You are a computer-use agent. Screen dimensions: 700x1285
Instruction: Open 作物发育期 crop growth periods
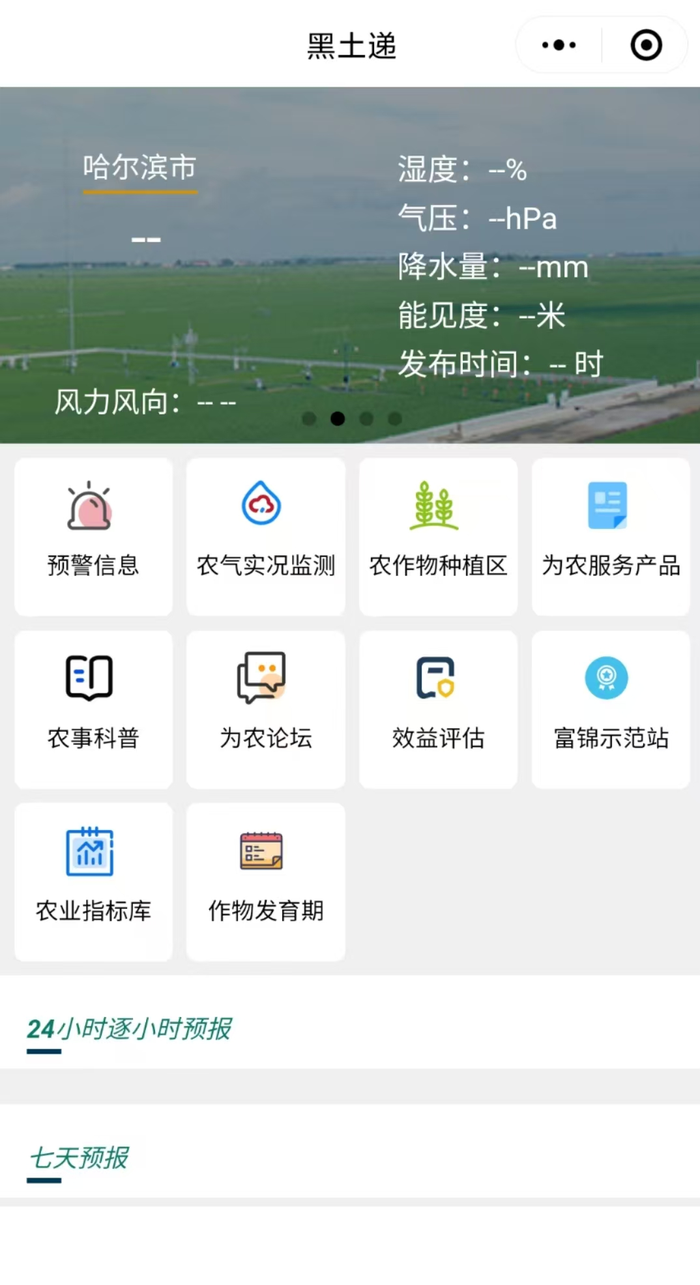tap(266, 881)
